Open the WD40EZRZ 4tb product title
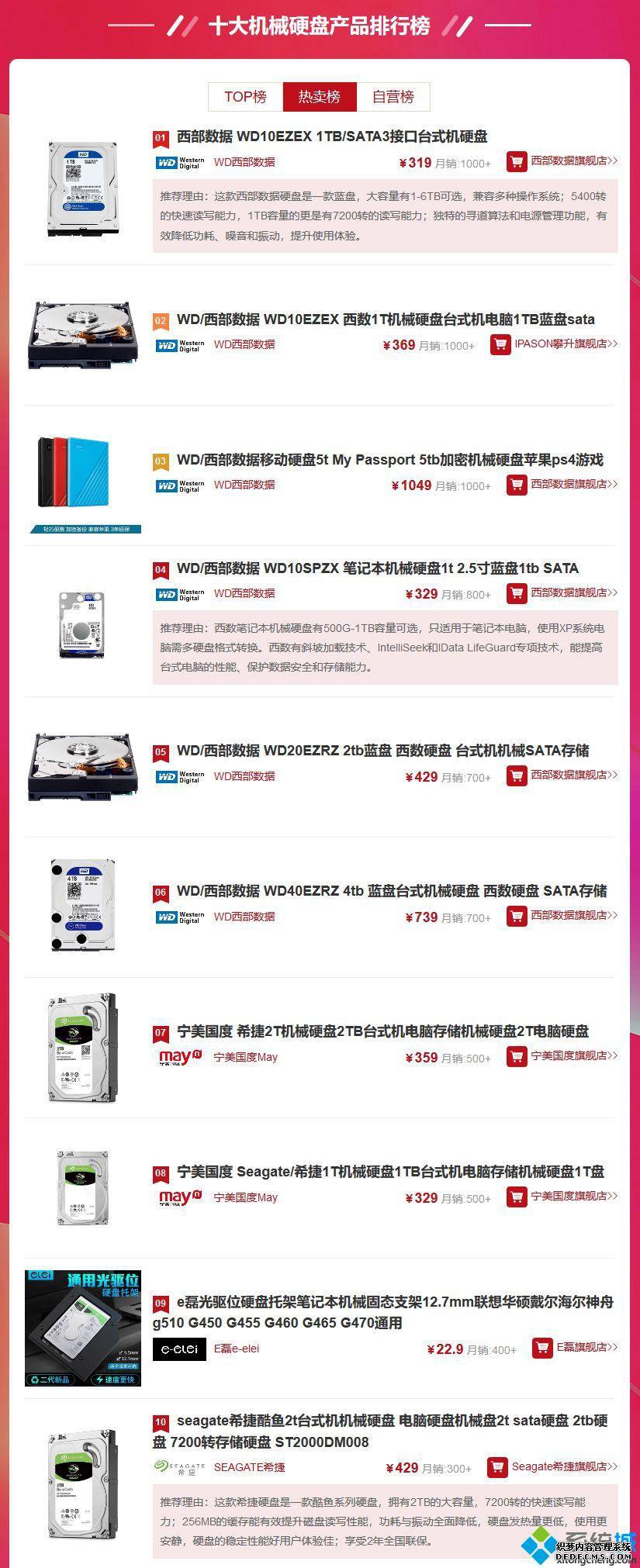 (391, 891)
